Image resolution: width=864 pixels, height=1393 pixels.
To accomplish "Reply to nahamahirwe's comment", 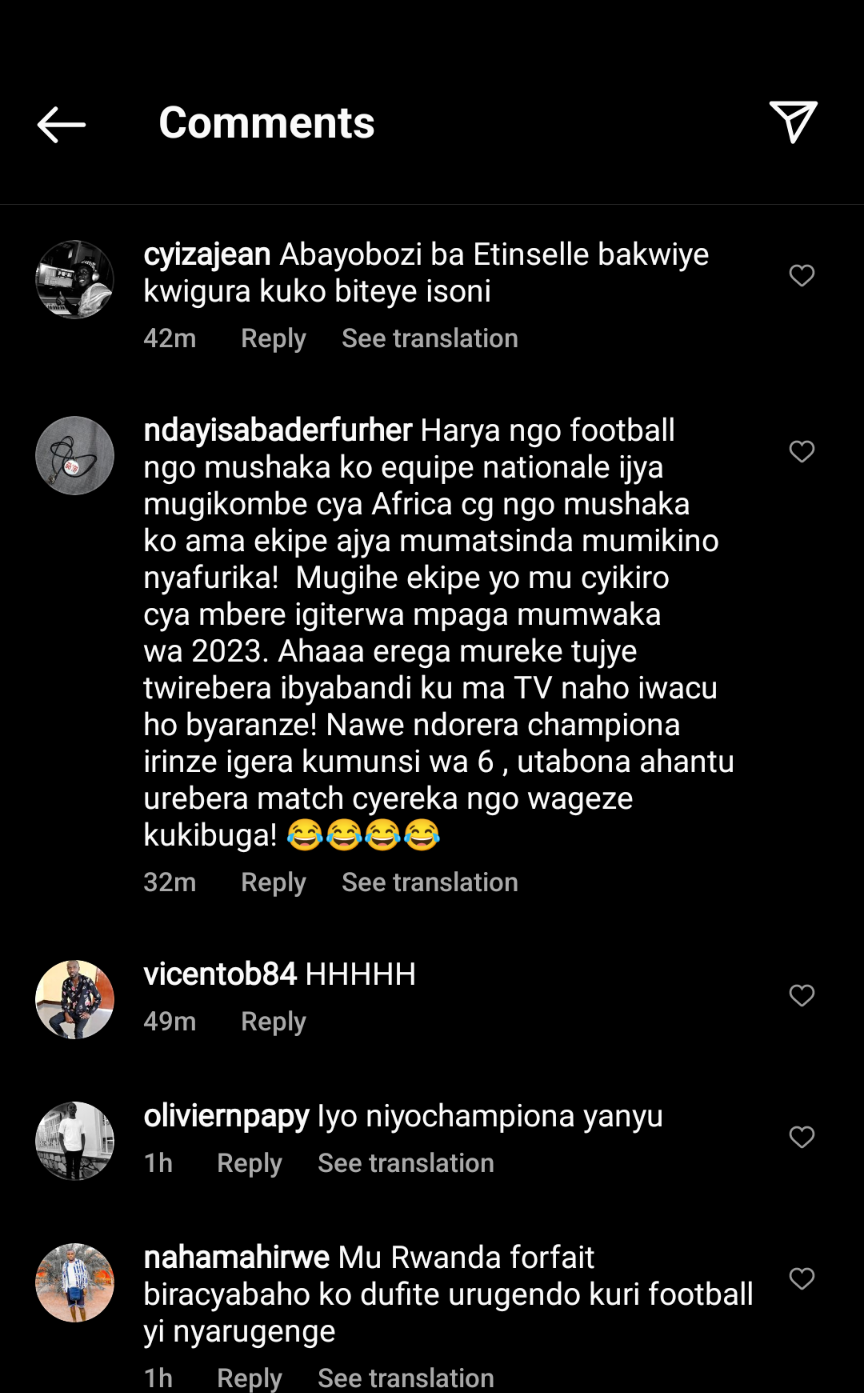I will 249,1378.
